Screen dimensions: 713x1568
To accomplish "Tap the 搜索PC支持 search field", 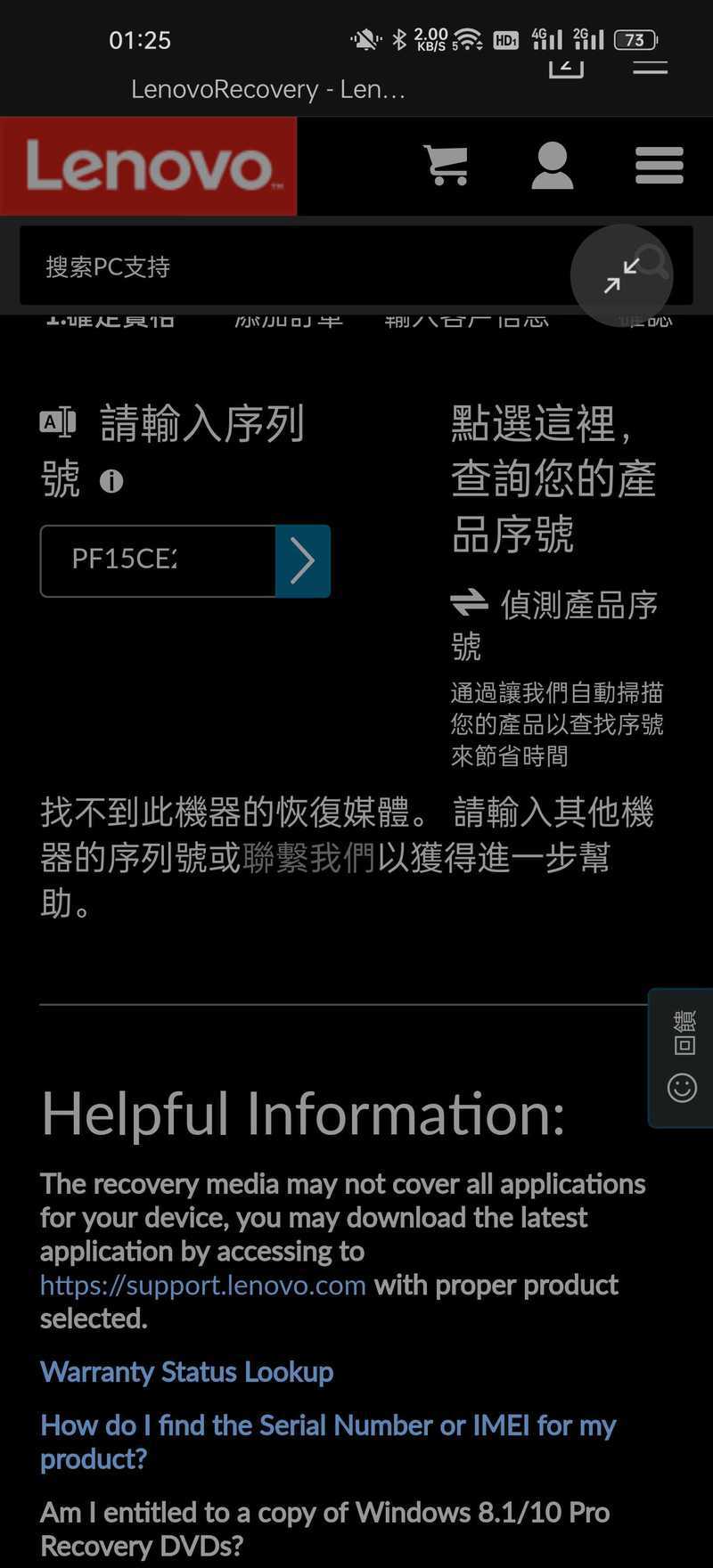I will pos(303,266).
